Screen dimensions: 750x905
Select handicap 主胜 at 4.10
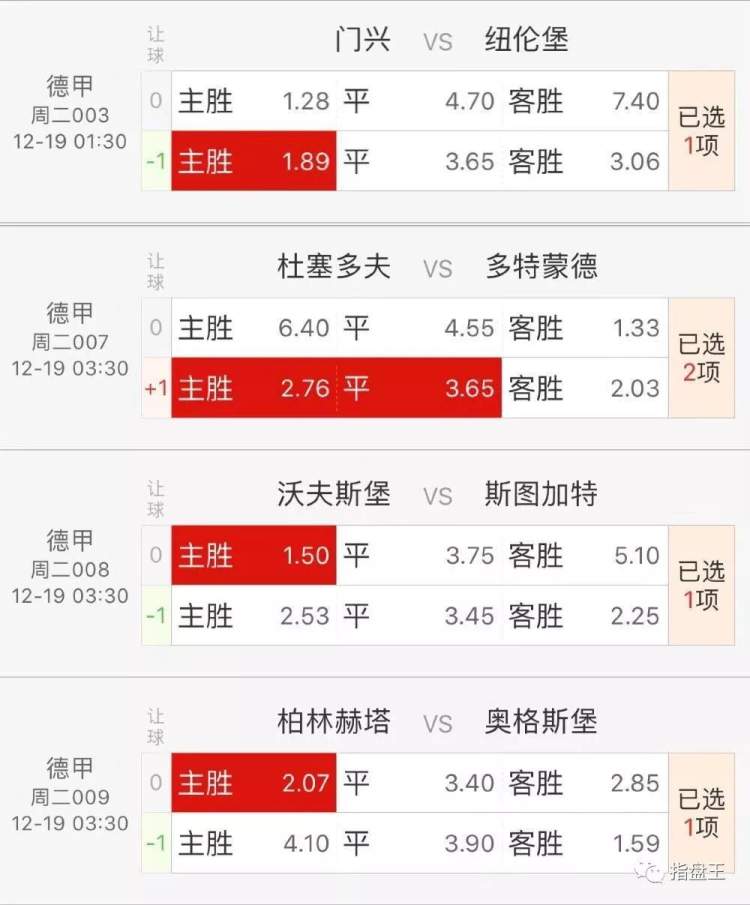pyautogui.click(x=254, y=843)
